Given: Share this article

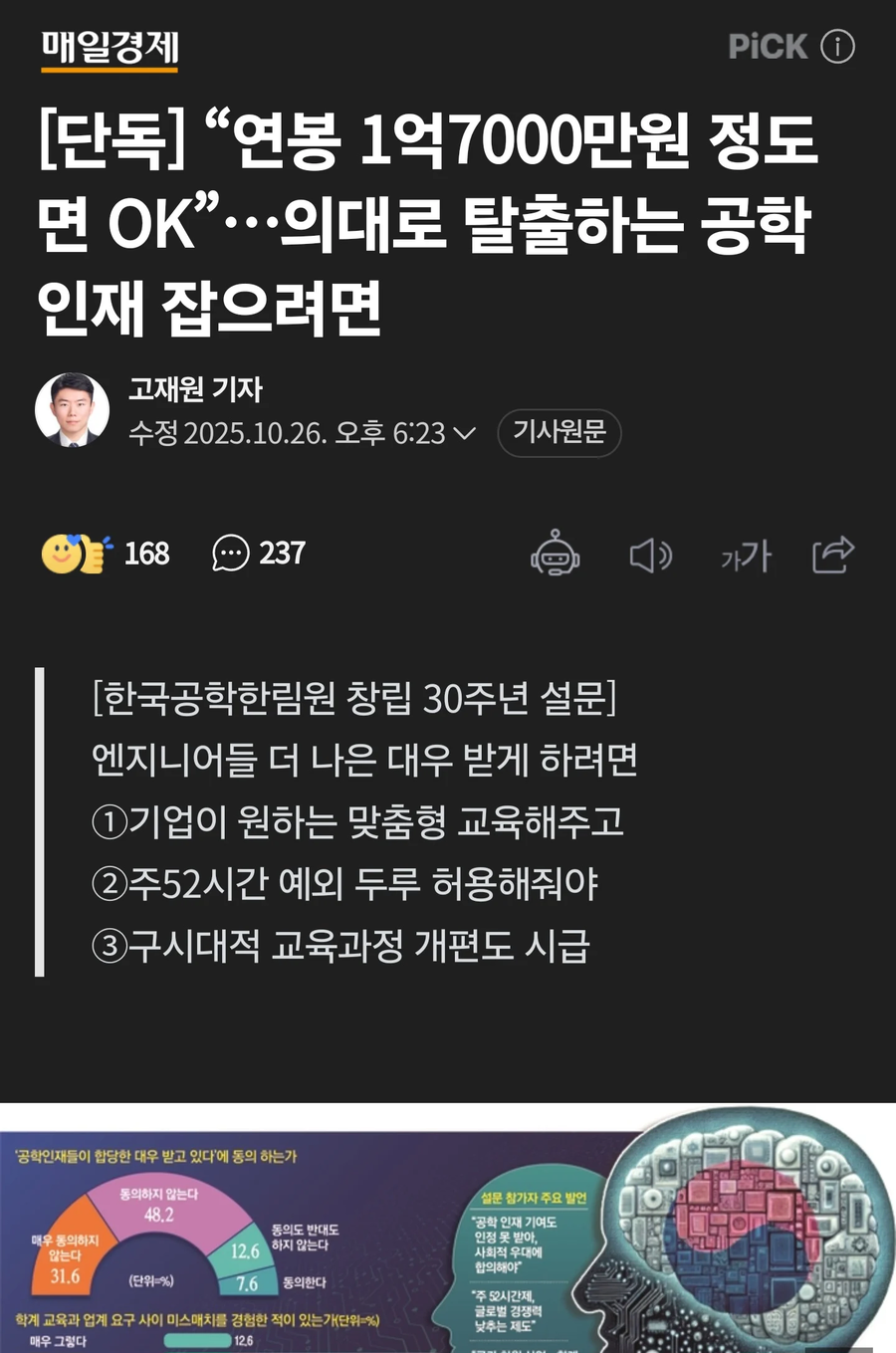Looking at the screenshot, I should click(x=832, y=554).
